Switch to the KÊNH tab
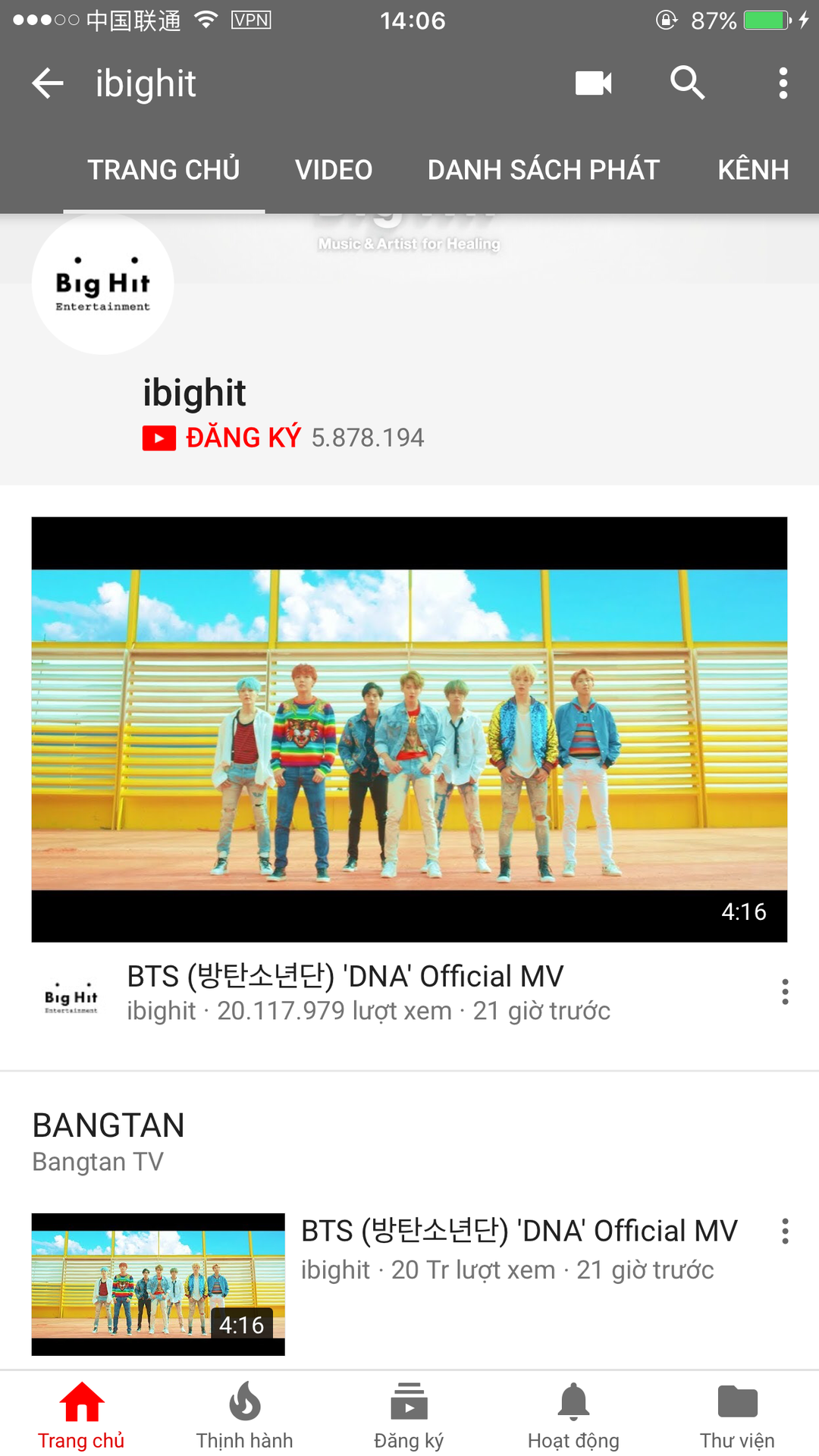 tap(754, 170)
